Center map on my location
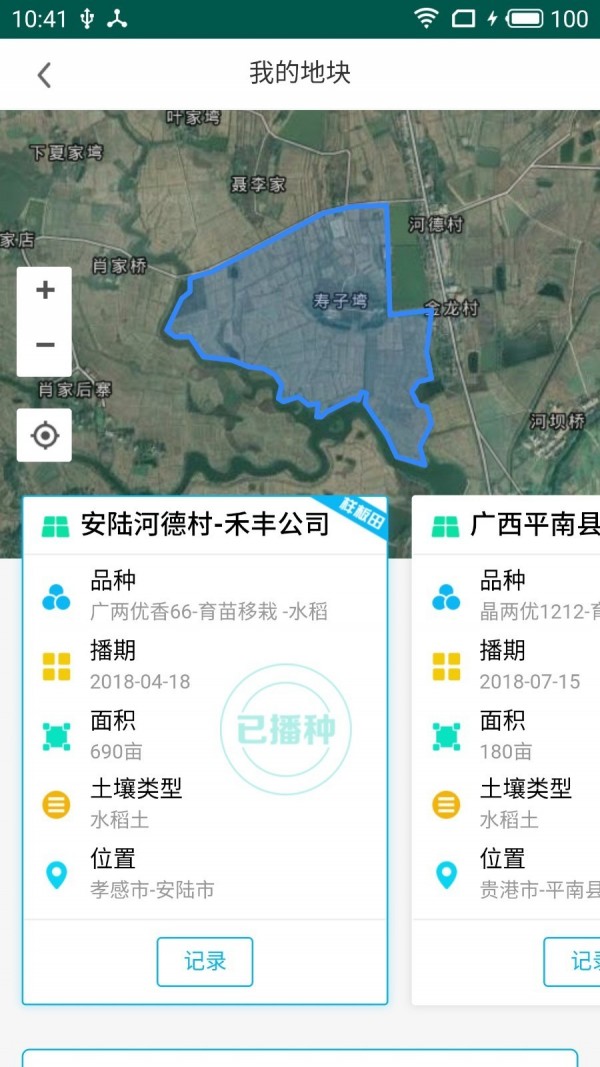 45,436
